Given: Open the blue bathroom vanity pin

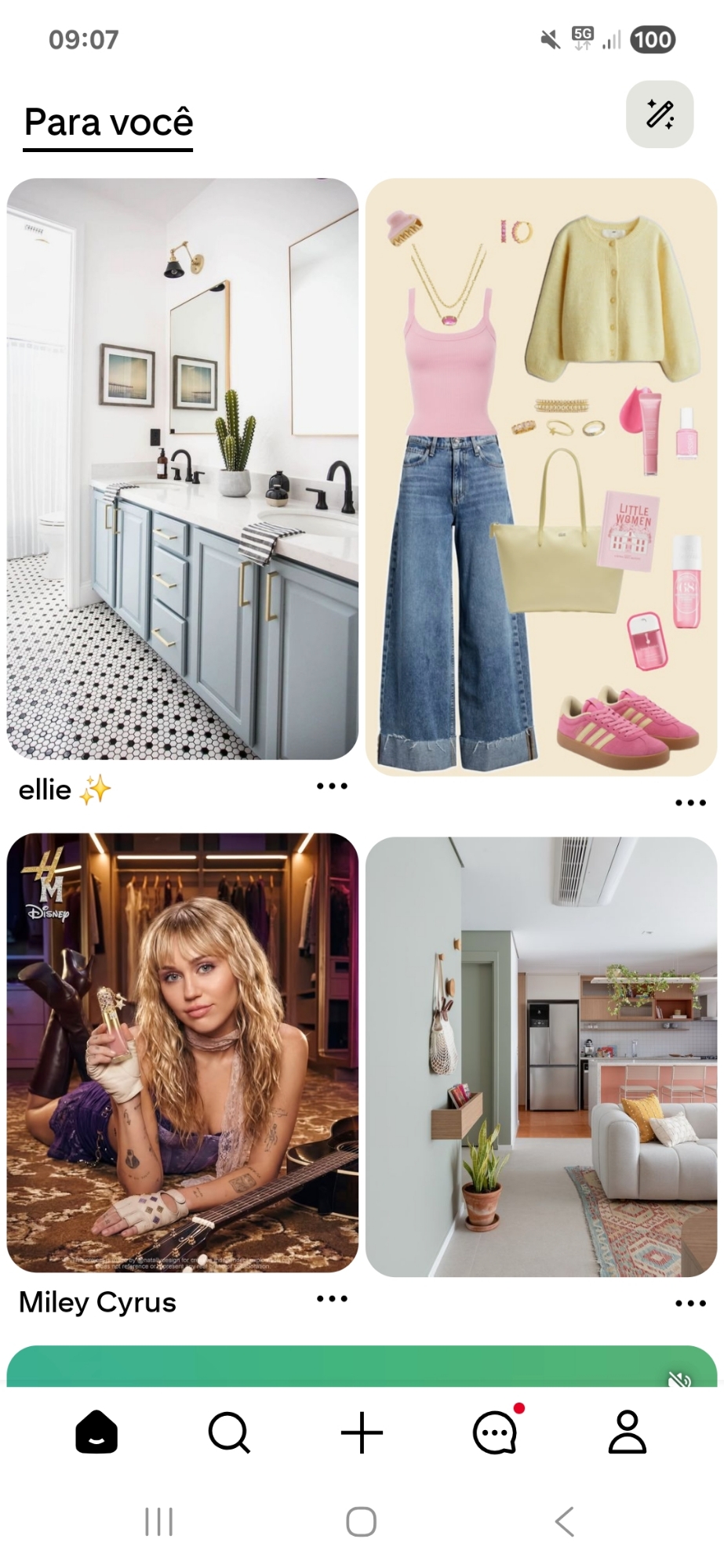Looking at the screenshot, I should [182, 468].
